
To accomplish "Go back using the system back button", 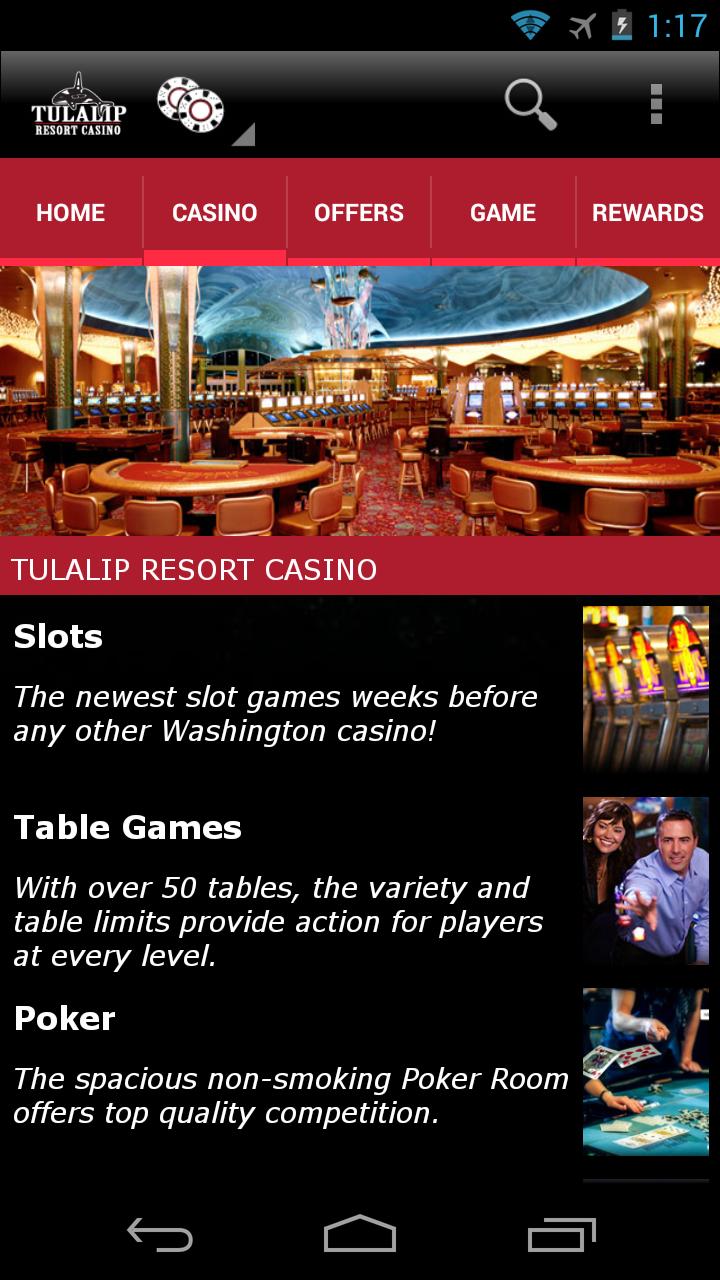I will [x=160, y=1235].
